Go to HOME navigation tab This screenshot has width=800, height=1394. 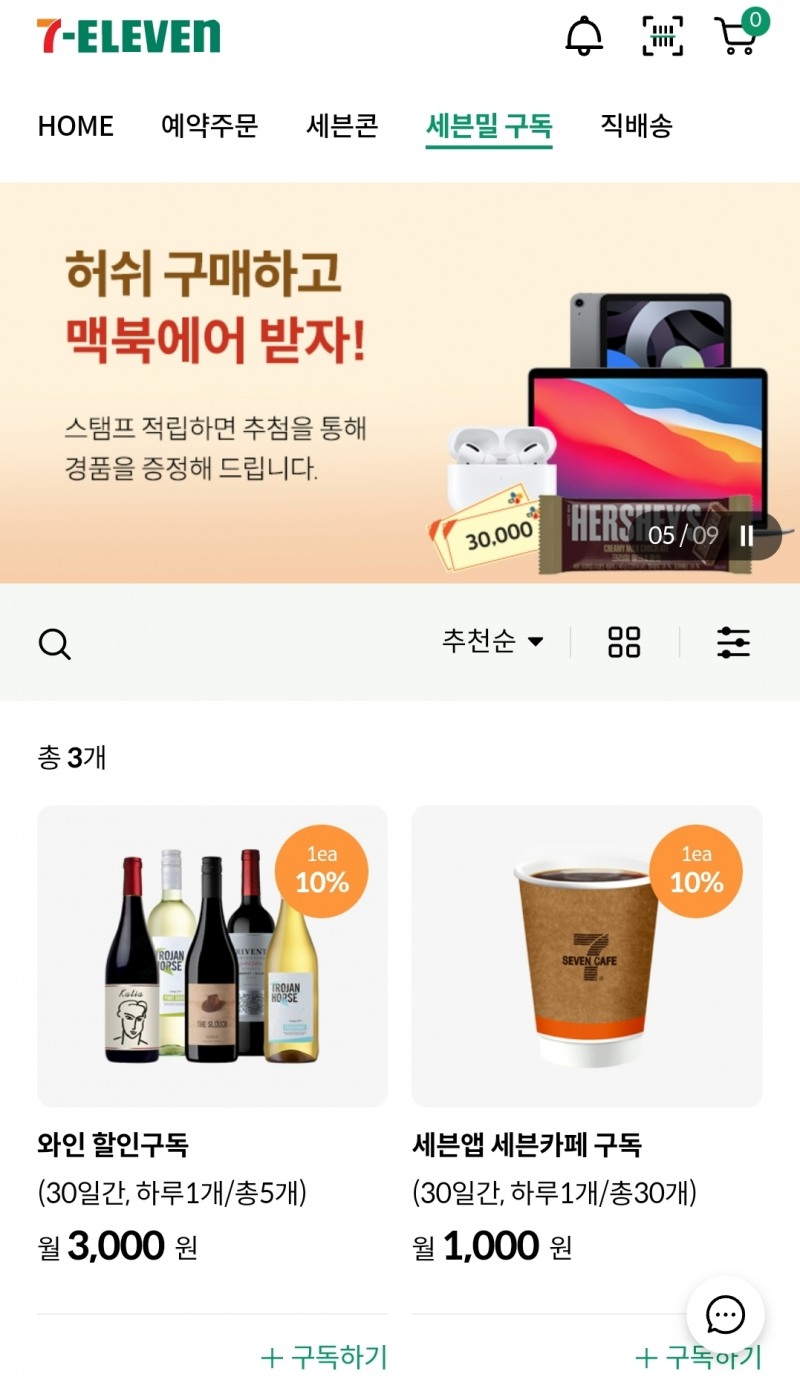(75, 126)
